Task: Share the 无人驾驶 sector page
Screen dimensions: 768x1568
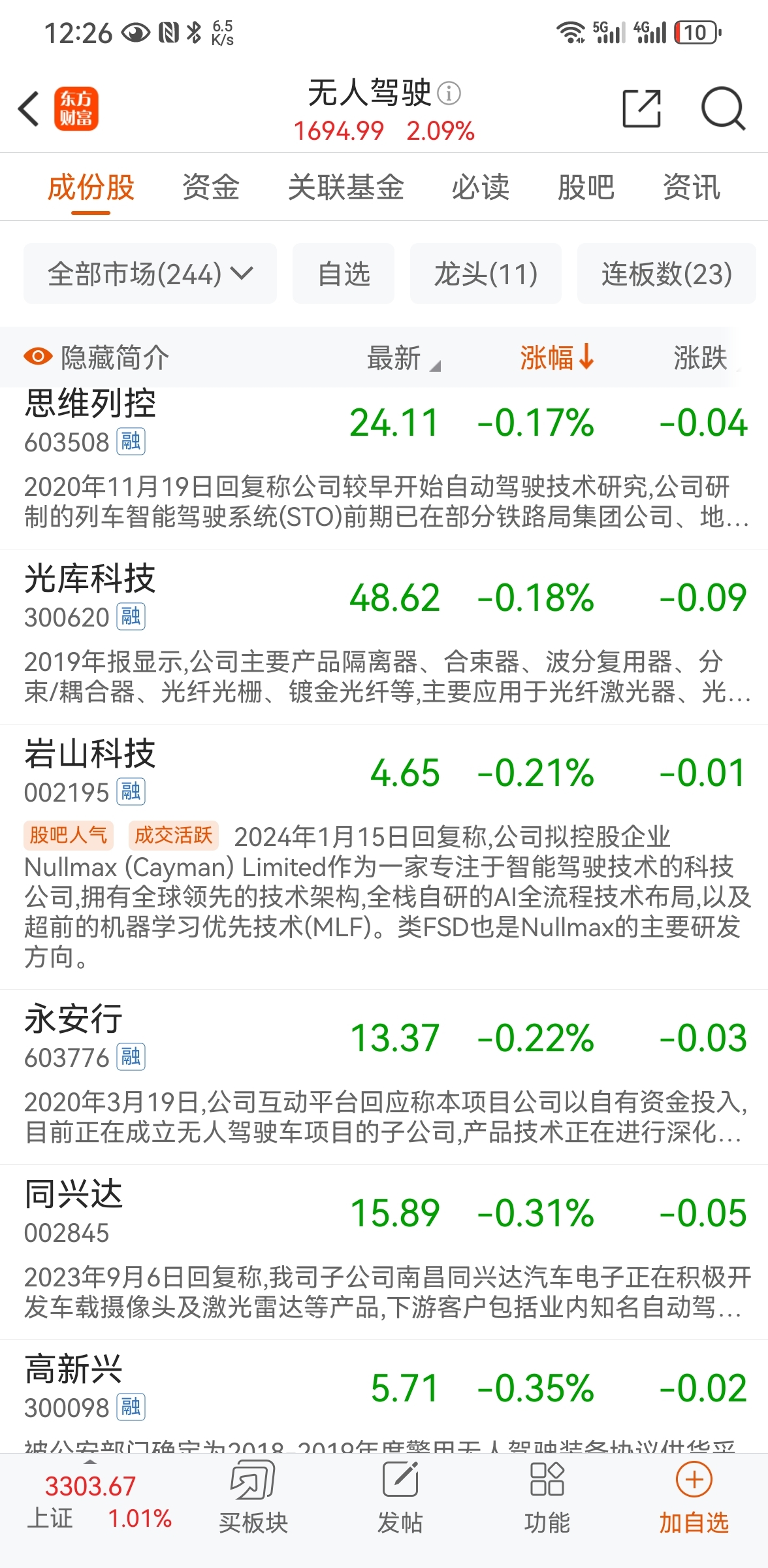Action: 641,108
